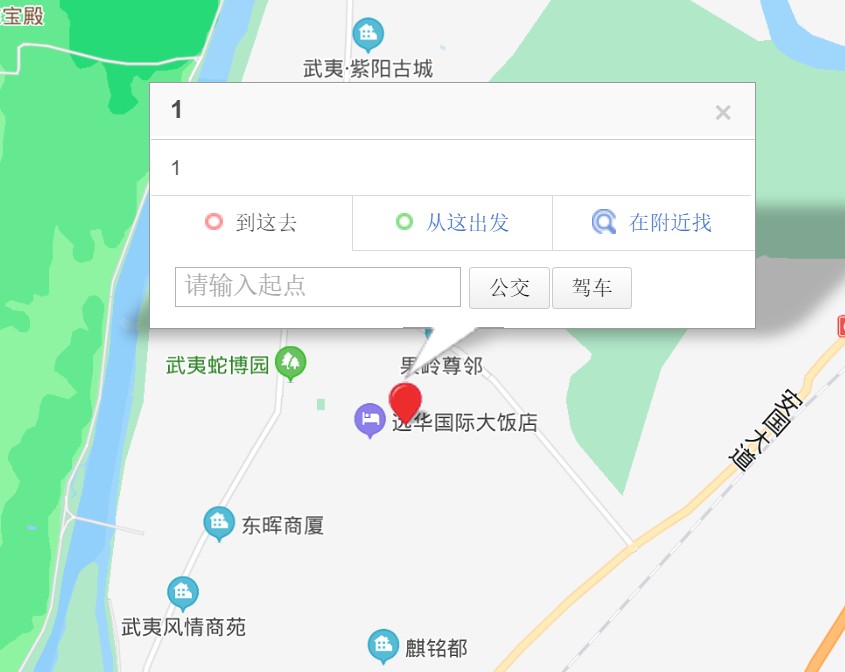845x672 pixels.
Task: Select the 武夷蛇博园 park marker
Action: pyautogui.click(x=291, y=364)
